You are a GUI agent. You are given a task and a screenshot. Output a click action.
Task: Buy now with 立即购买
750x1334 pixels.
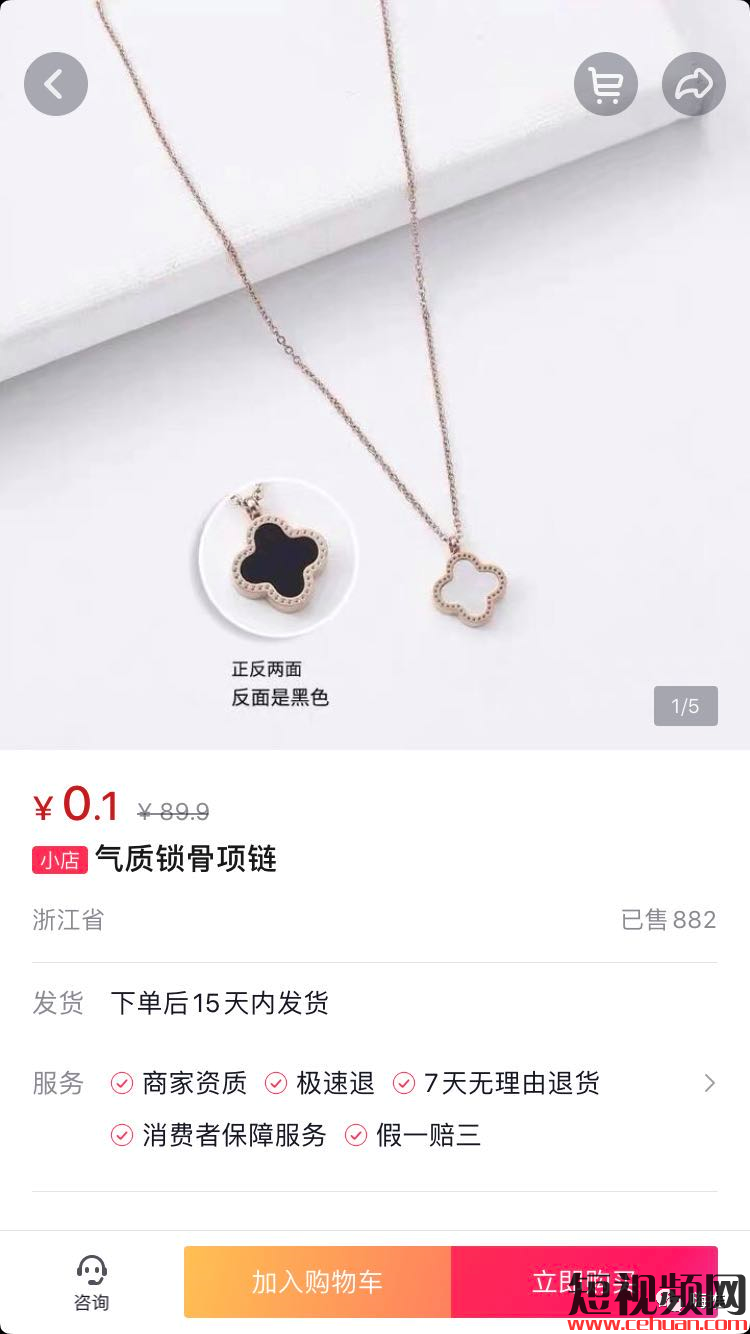[x=584, y=1280]
